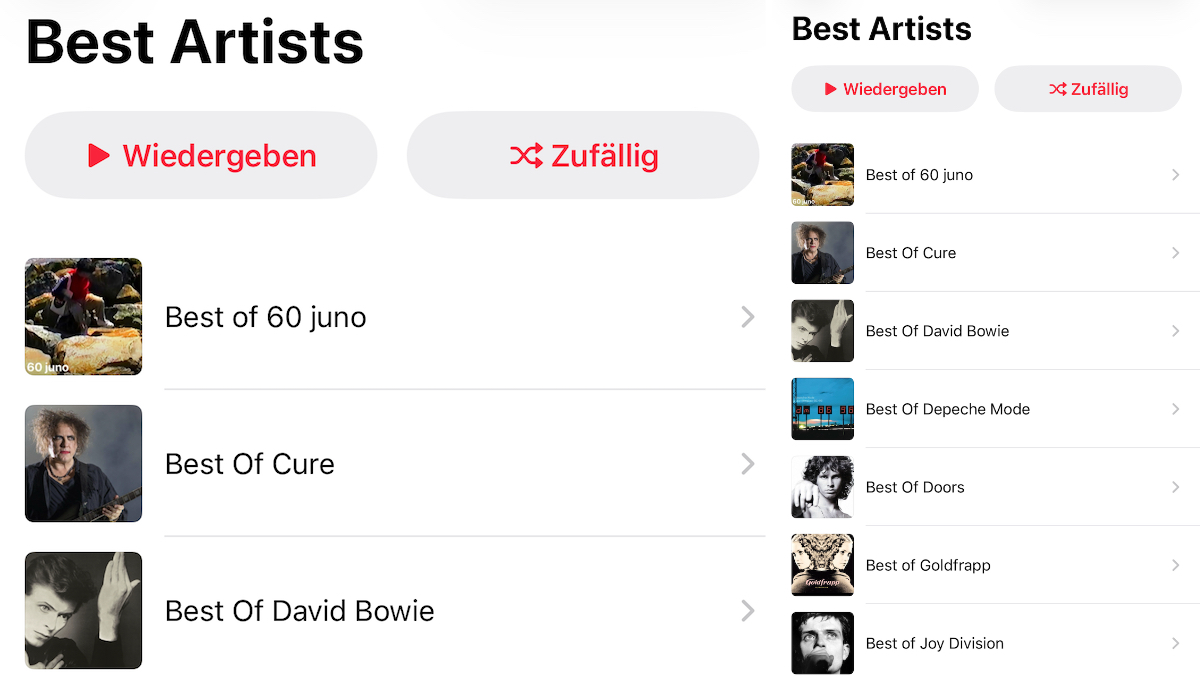Tap the larger Wiedergeben play button
Image resolution: width=1200 pixels, height=677 pixels.
[x=201, y=155]
